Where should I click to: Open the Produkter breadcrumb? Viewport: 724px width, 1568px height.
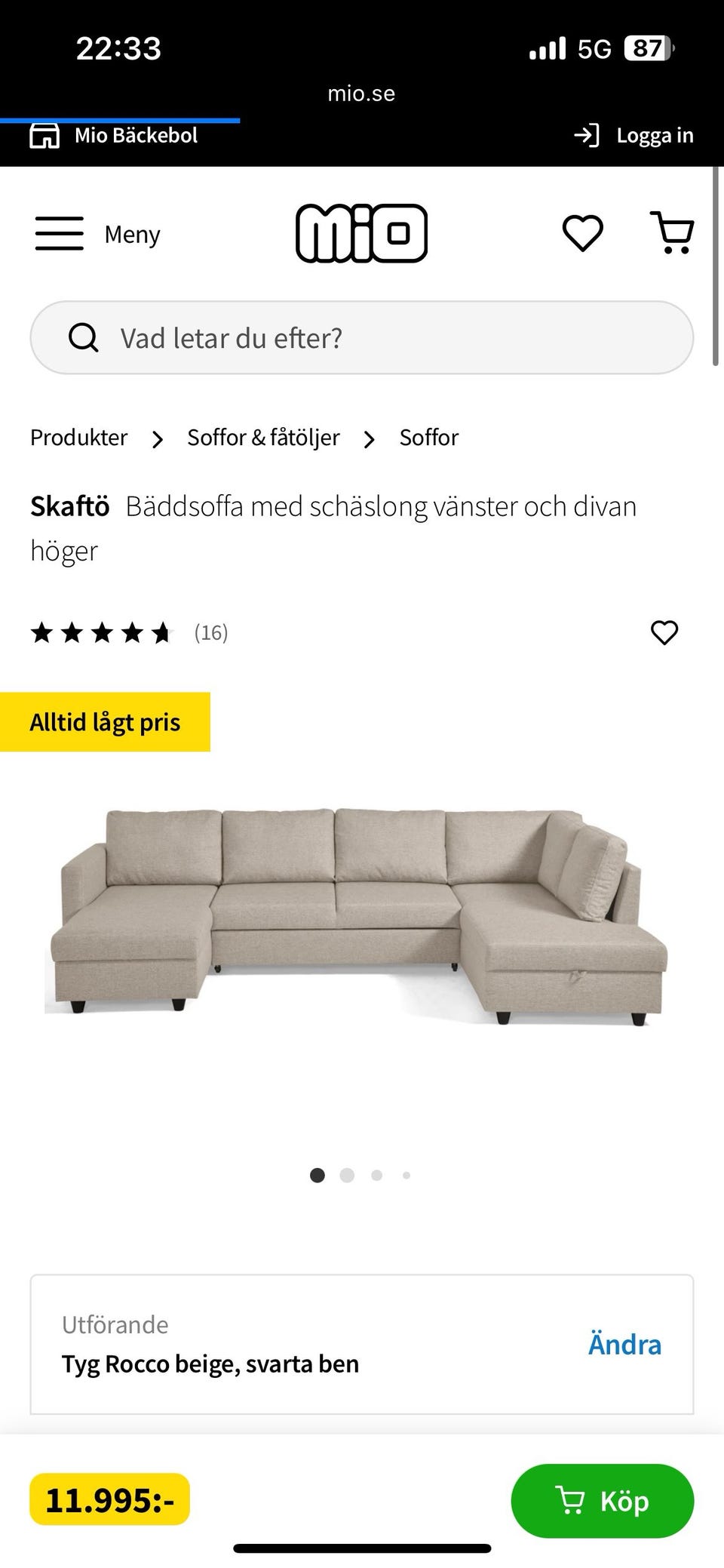click(x=78, y=438)
